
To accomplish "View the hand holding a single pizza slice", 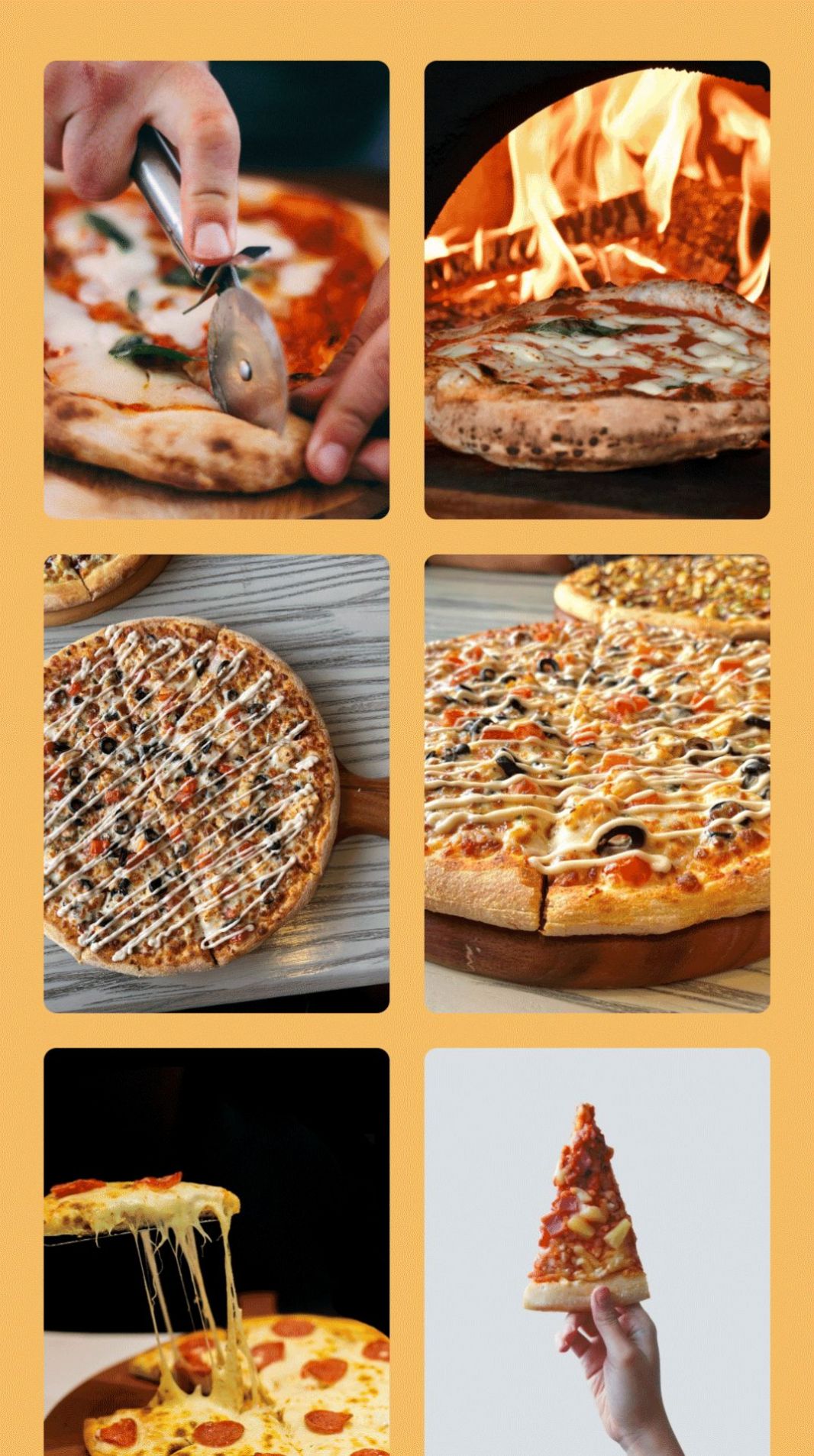I will [x=596, y=1251].
